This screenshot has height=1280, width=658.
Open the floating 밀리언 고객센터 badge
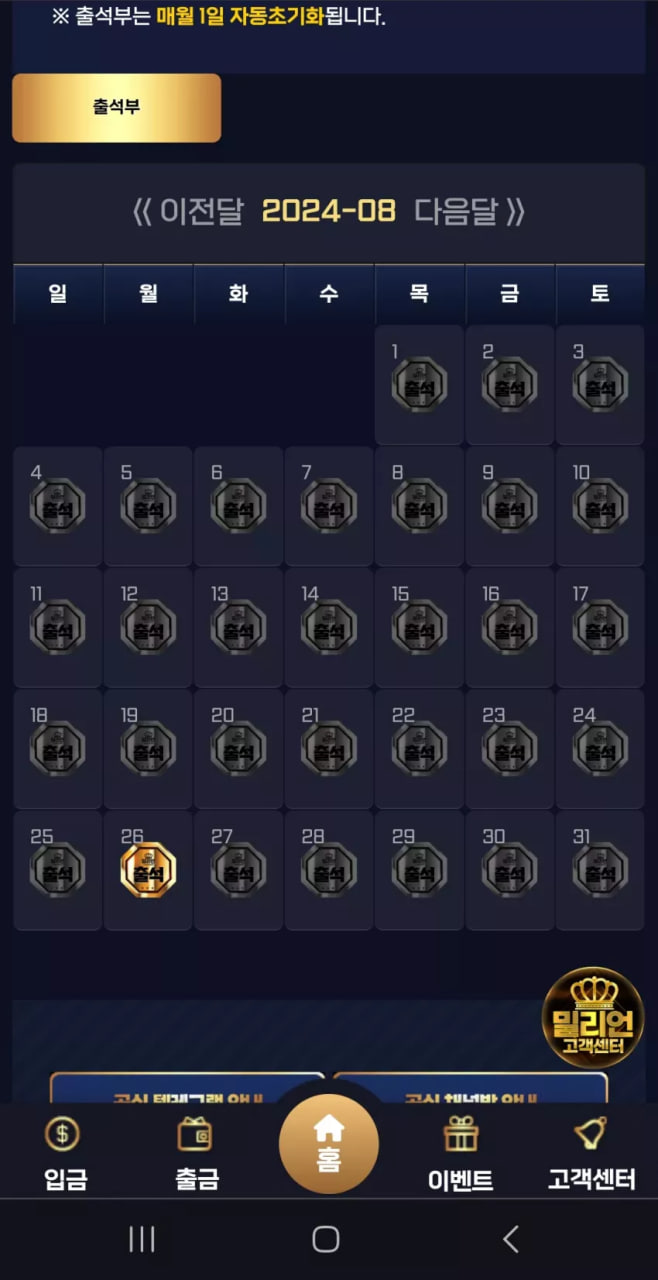[593, 1017]
